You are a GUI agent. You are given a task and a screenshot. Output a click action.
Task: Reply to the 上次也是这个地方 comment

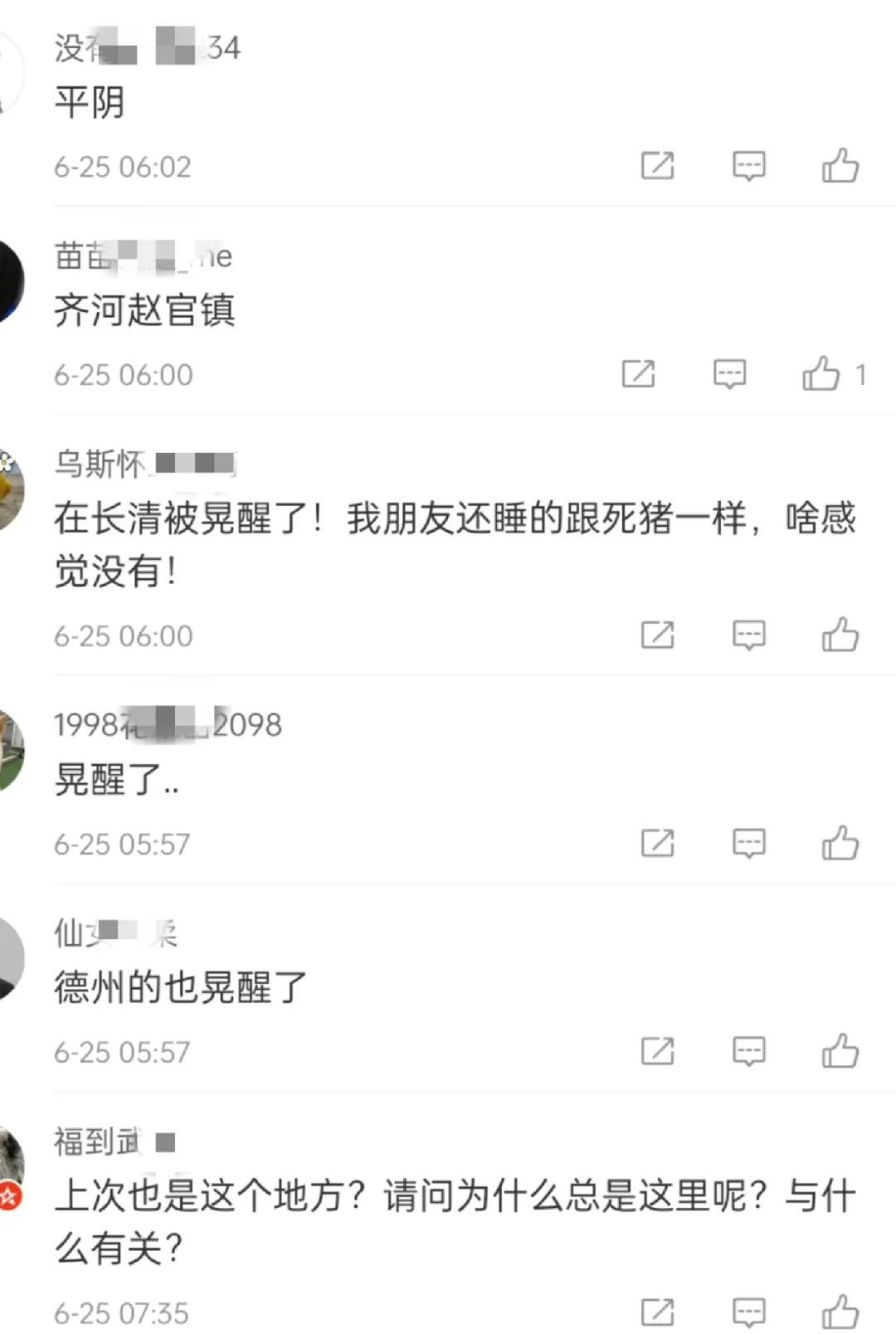point(748,1312)
